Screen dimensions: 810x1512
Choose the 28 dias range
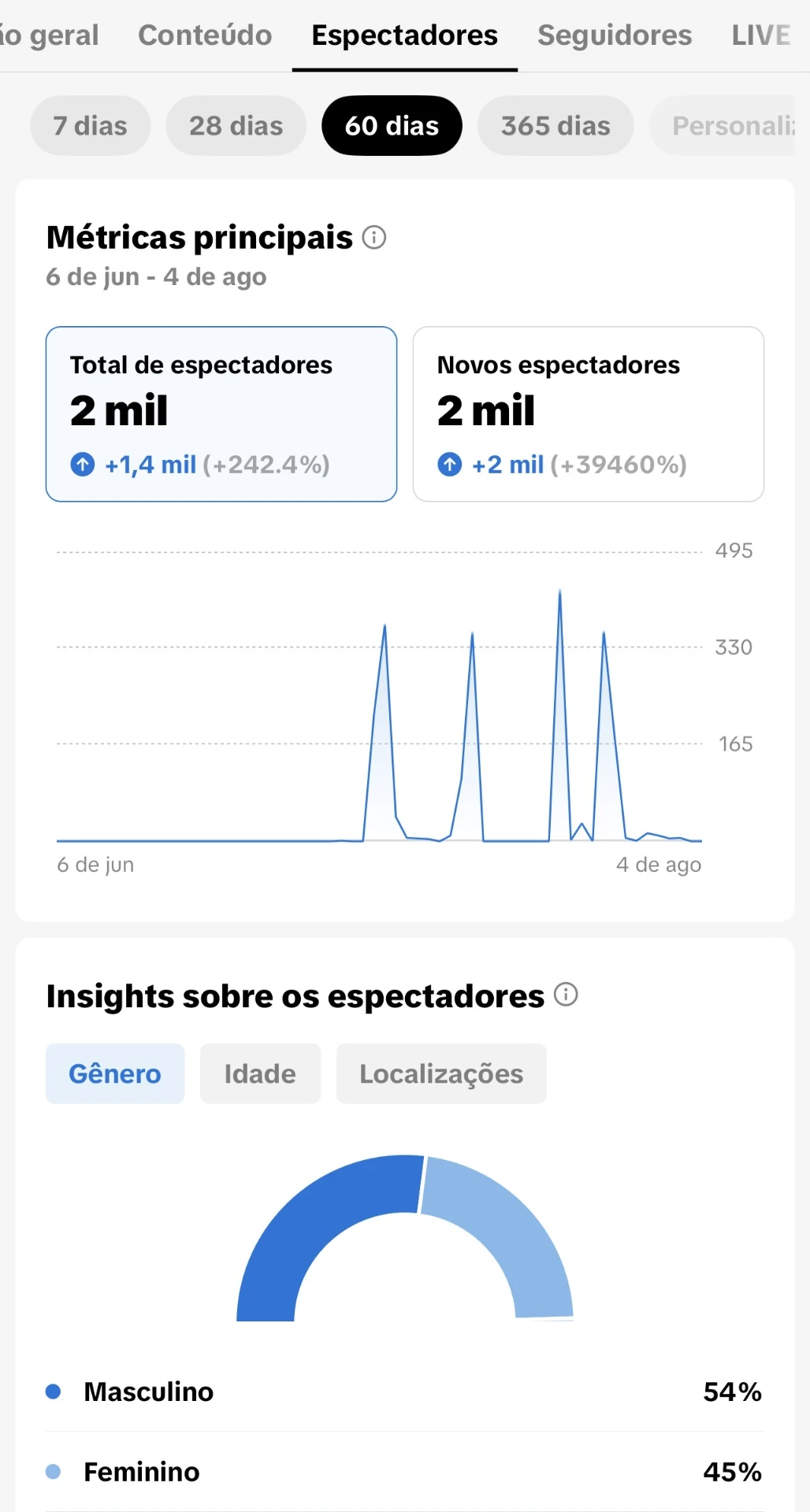click(236, 126)
